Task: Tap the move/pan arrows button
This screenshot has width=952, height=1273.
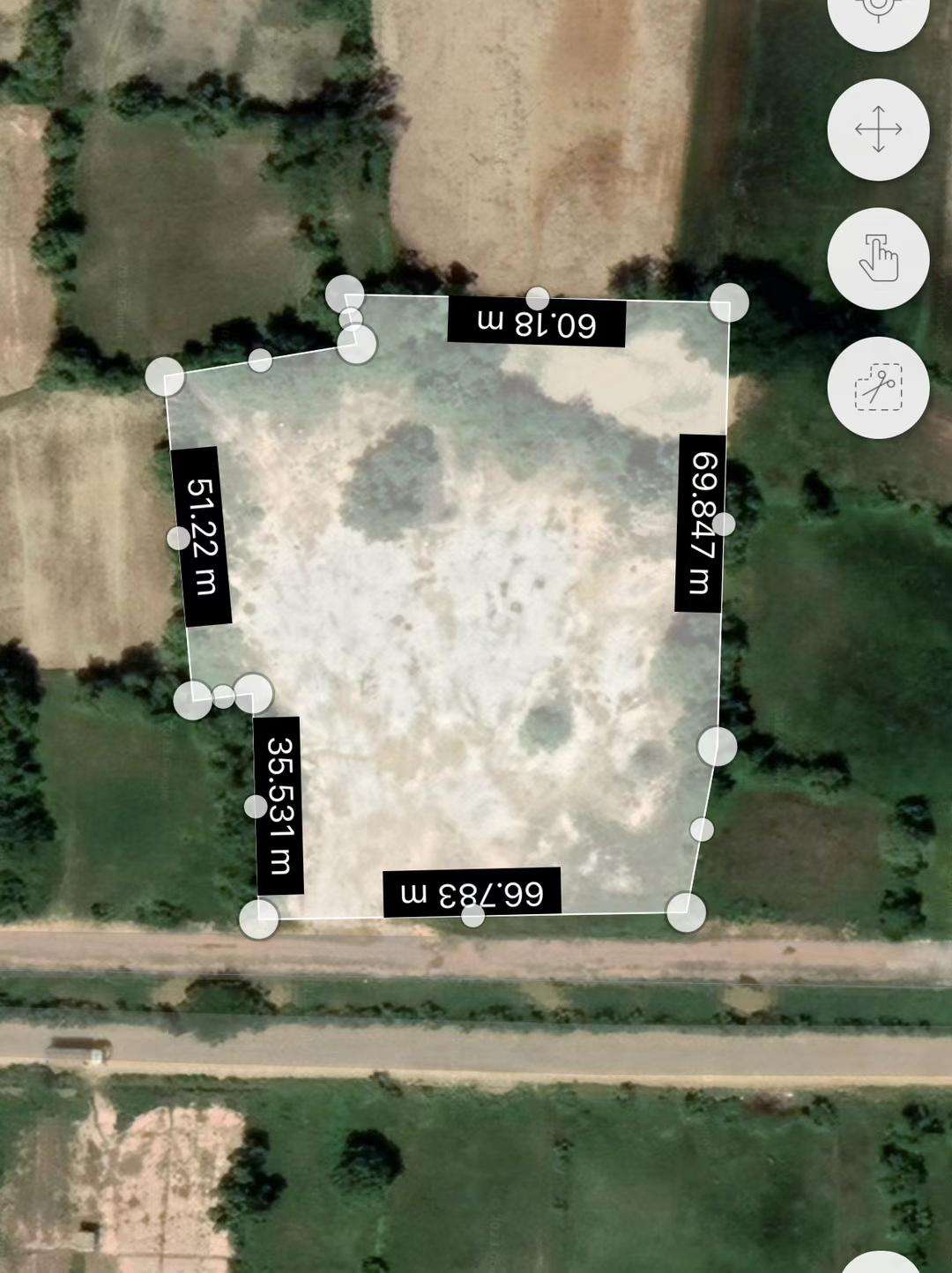Action: [878, 130]
